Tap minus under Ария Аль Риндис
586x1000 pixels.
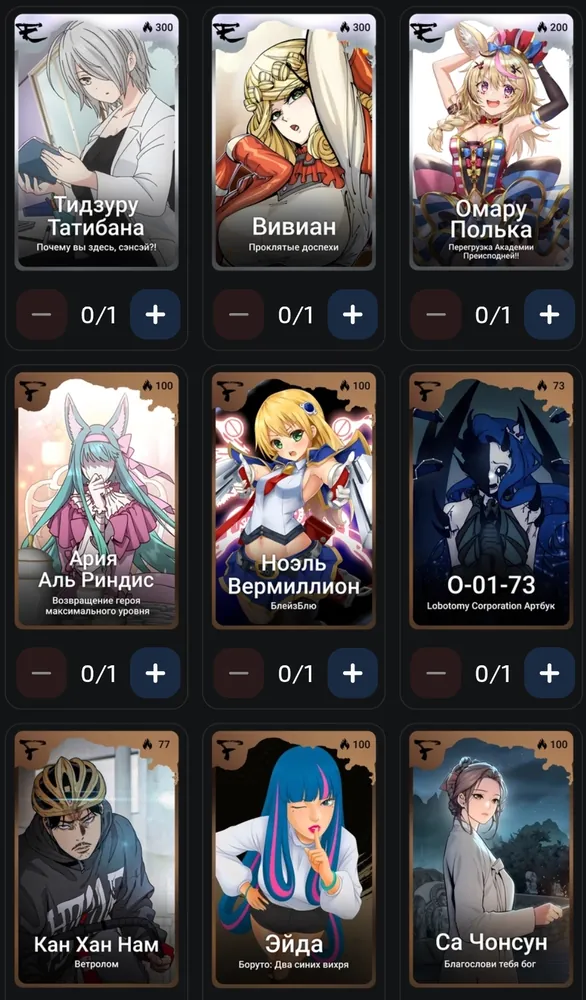click(41, 673)
